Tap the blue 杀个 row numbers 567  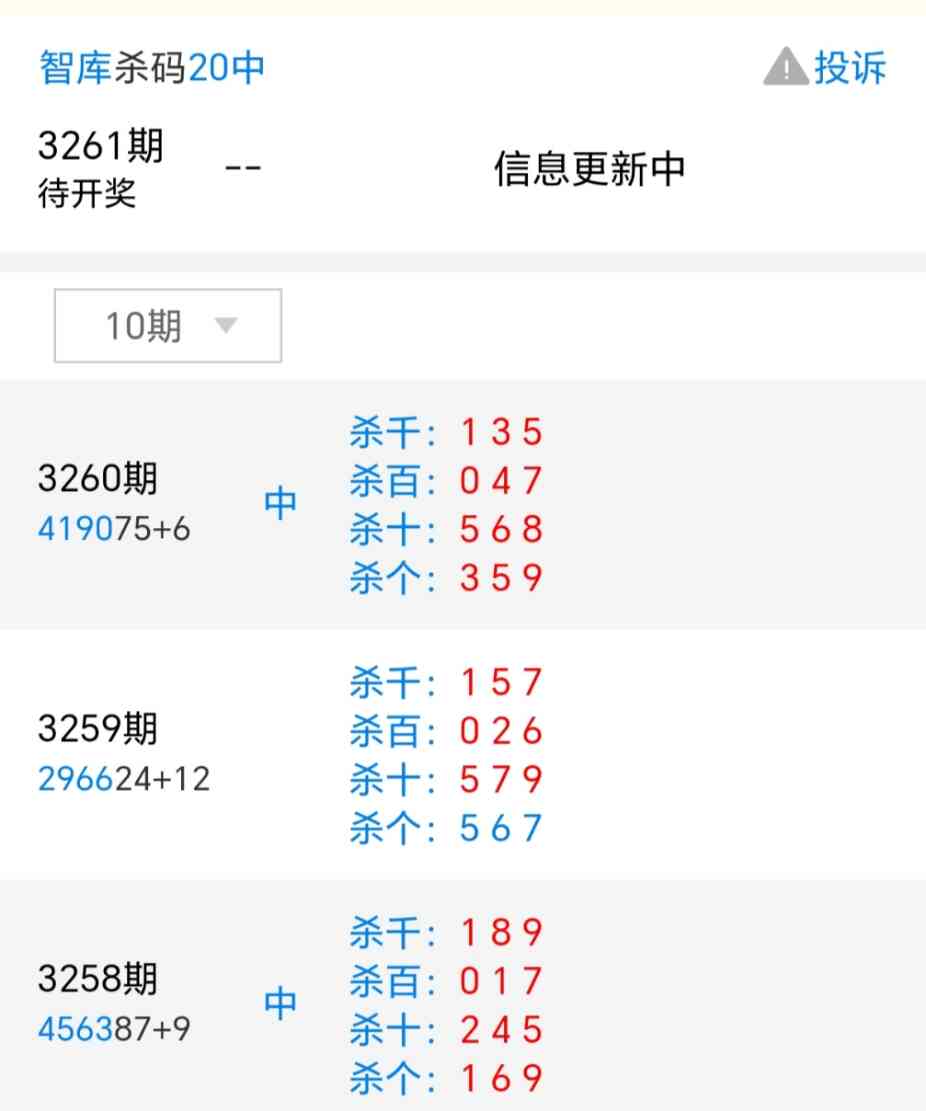(x=500, y=828)
